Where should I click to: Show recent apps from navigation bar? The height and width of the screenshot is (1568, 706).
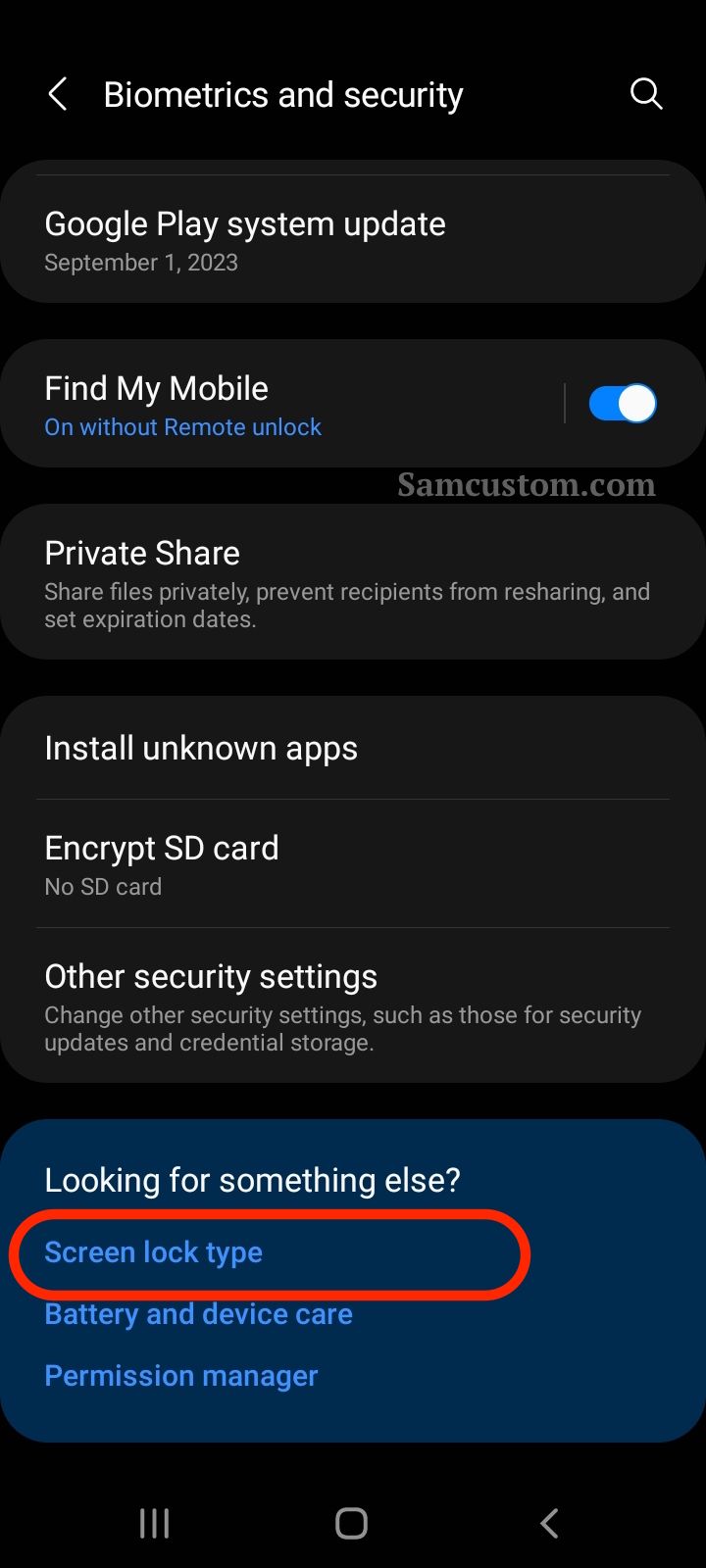tap(154, 1523)
